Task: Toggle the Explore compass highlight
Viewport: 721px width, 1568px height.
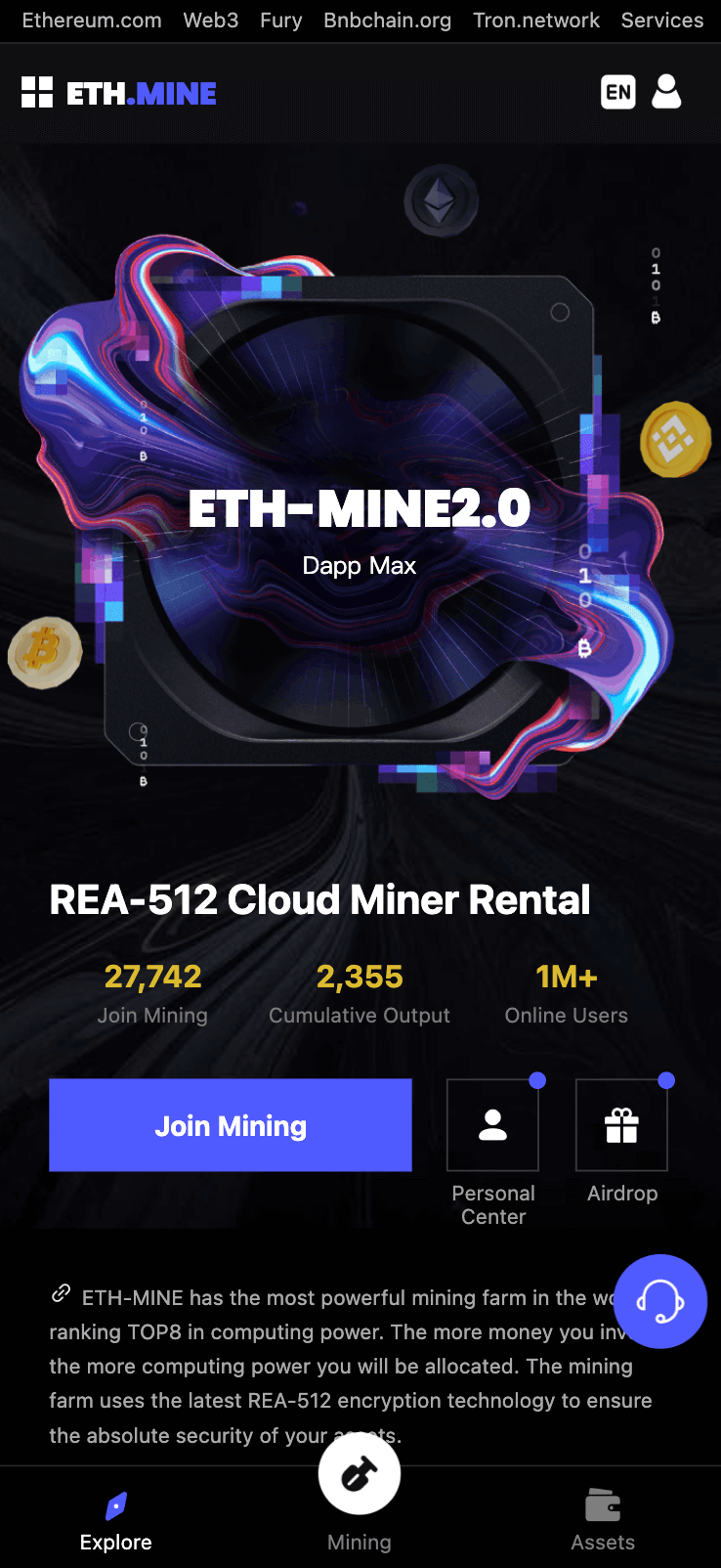Action: coord(115,1505)
